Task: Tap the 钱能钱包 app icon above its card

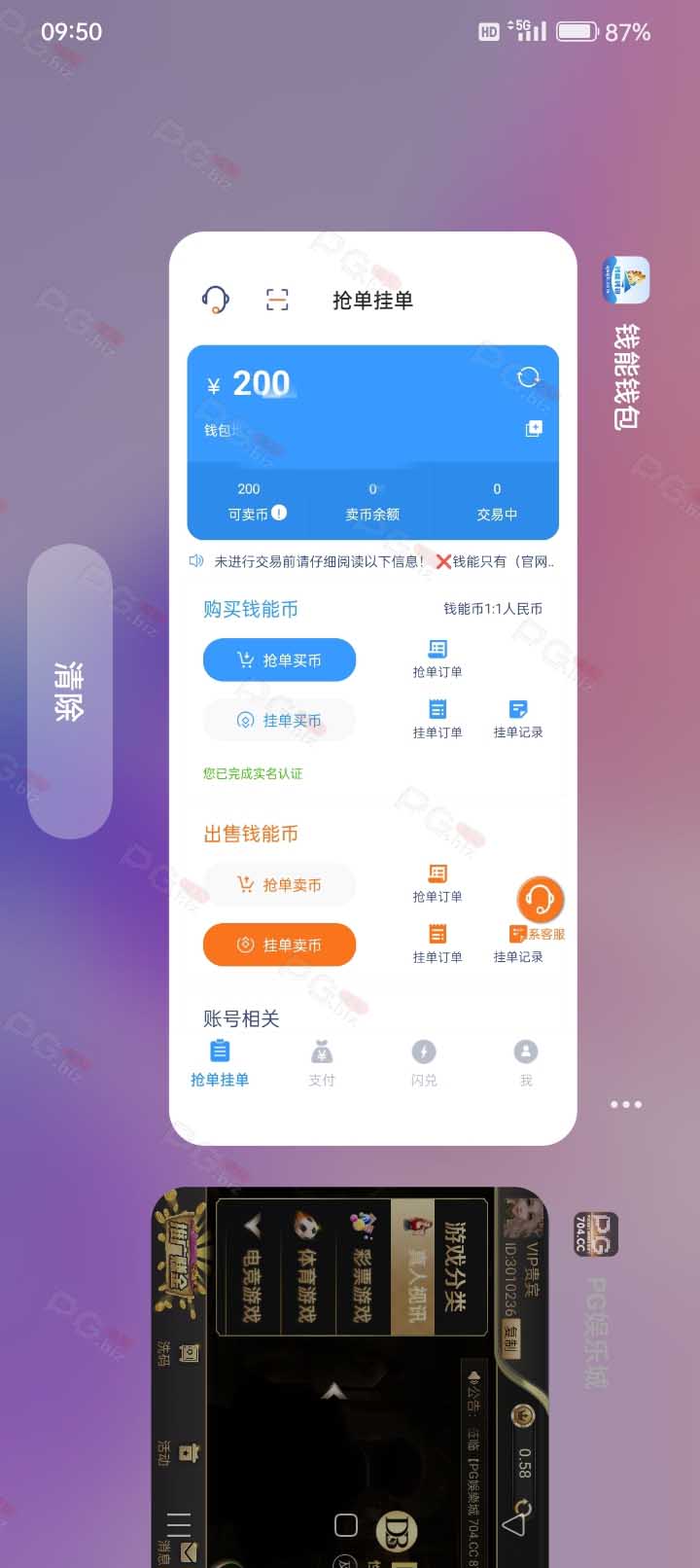Action: pyautogui.click(x=626, y=281)
